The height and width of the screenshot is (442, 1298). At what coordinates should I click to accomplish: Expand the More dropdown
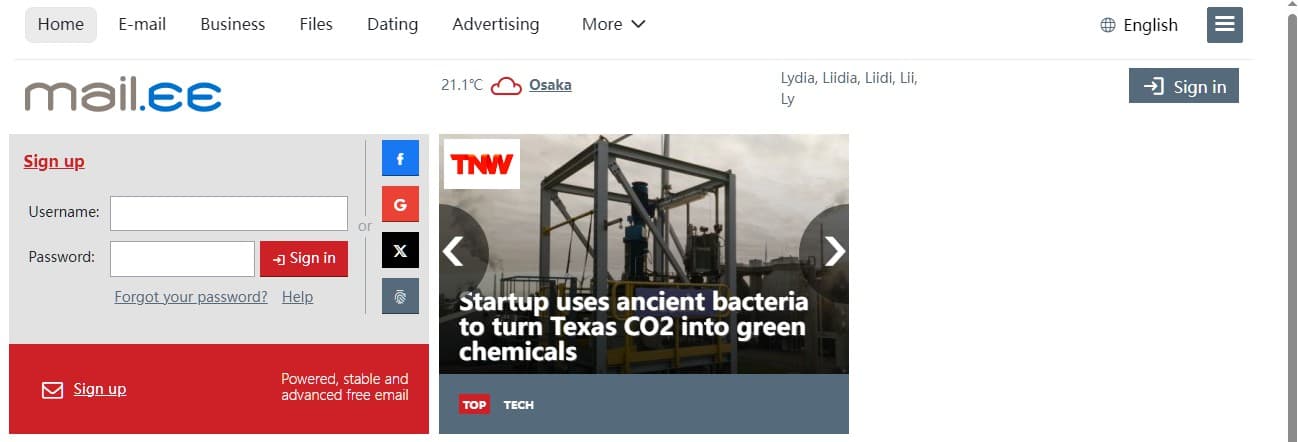613,24
